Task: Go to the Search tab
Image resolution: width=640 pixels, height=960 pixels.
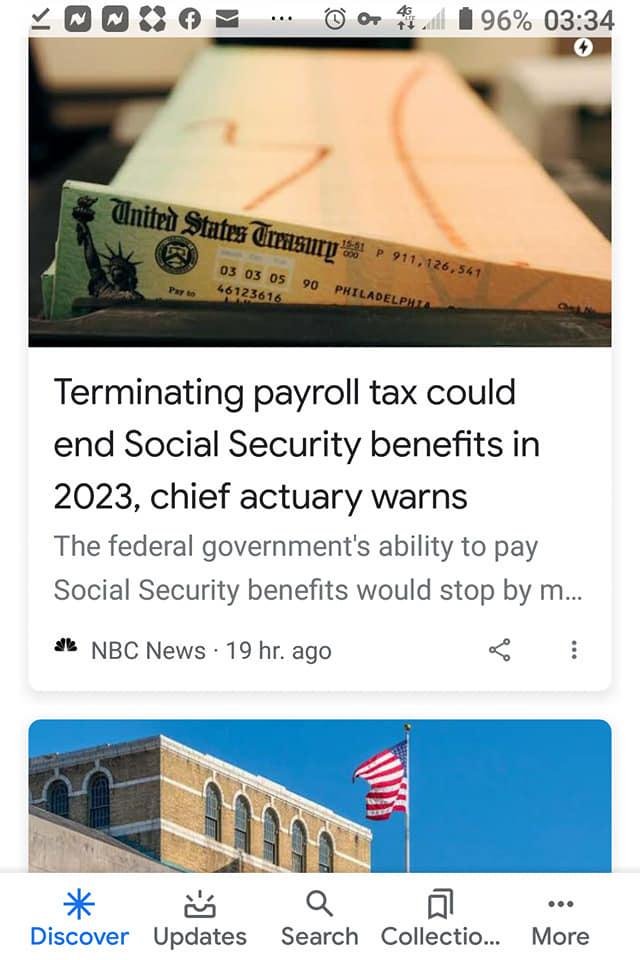Action: click(x=319, y=918)
